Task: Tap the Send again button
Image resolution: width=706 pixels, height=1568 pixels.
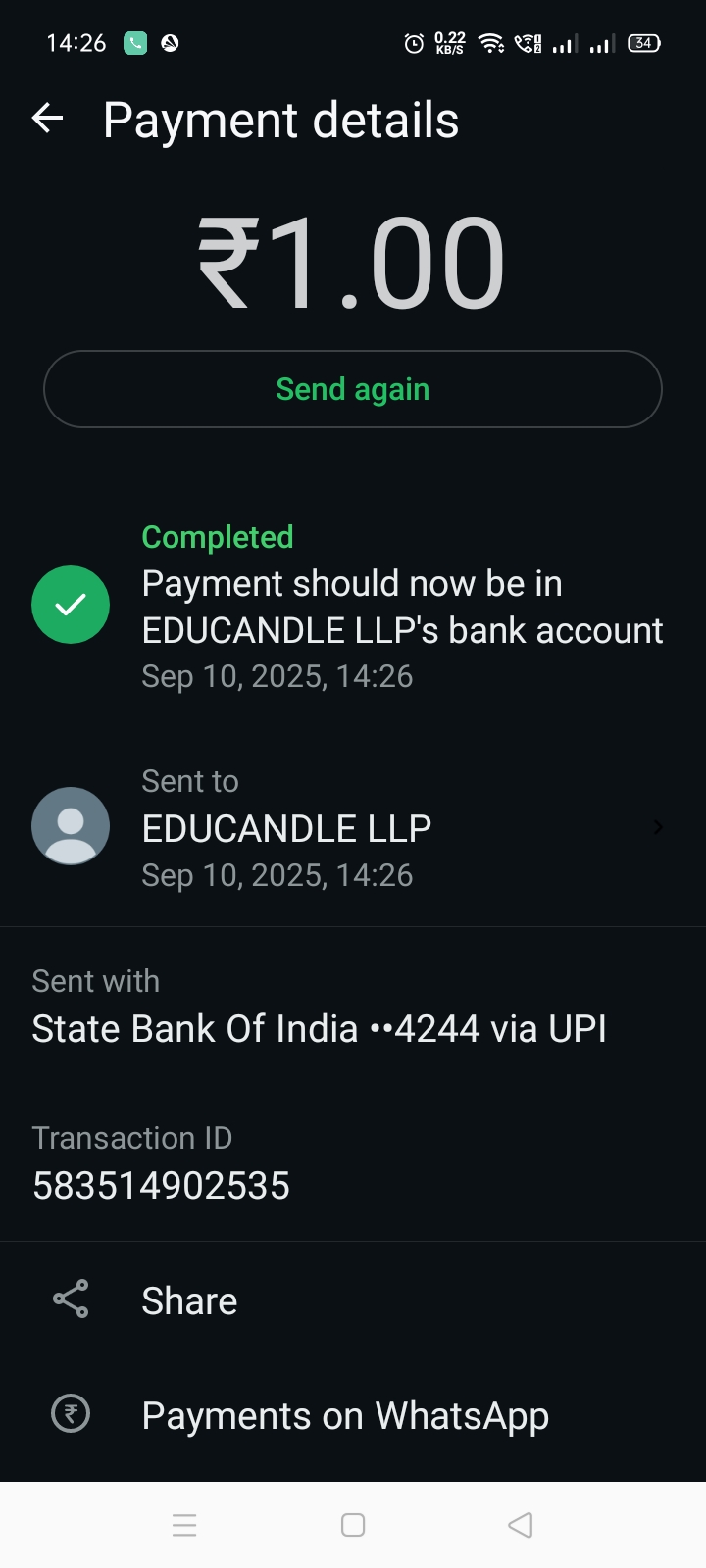Action: (x=353, y=389)
